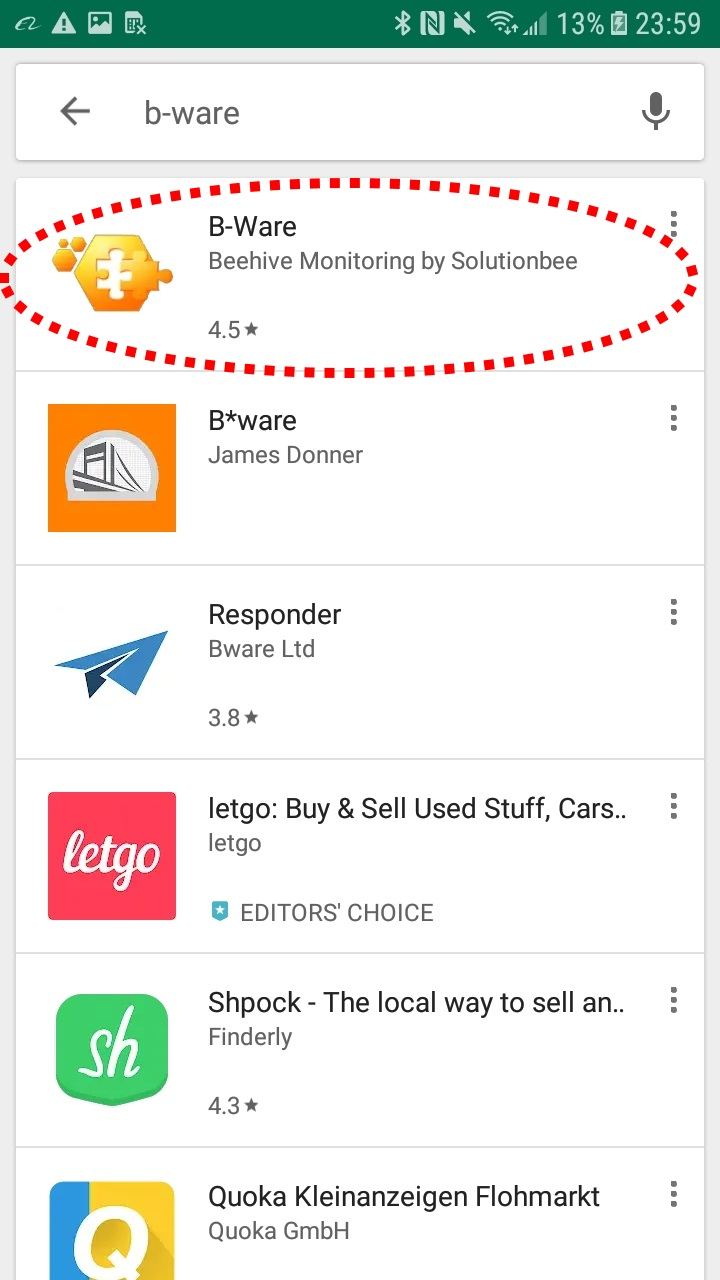Open overflow menu for Responder
The image size is (720, 1280).
(674, 612)
